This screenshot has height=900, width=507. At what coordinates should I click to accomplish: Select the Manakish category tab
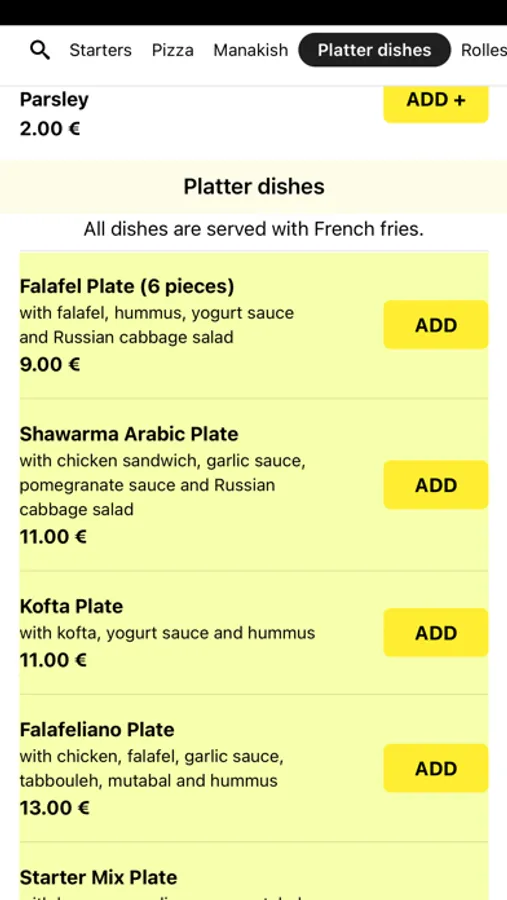click(251, 50)
